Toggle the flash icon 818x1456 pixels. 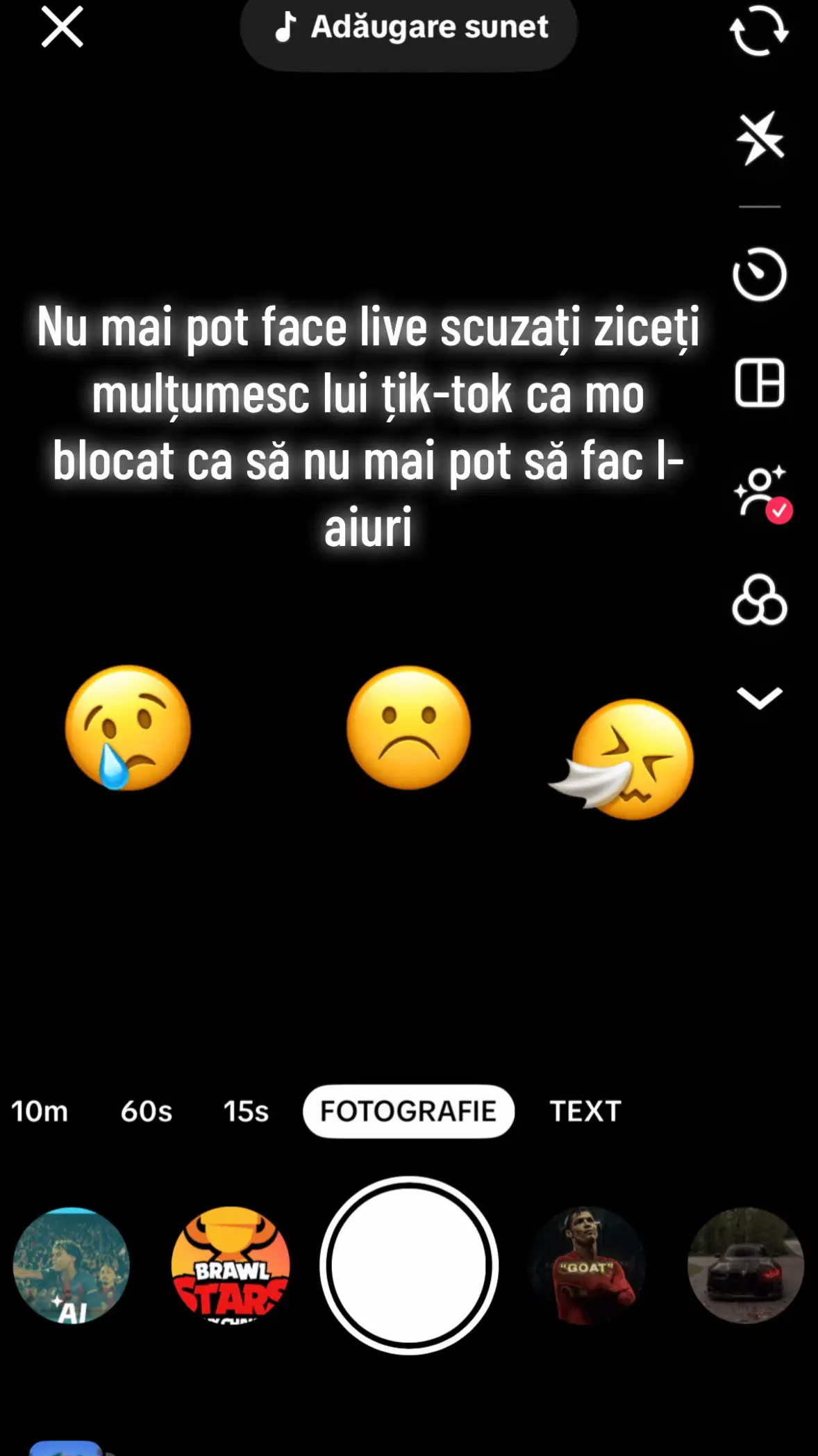[760, 138]
